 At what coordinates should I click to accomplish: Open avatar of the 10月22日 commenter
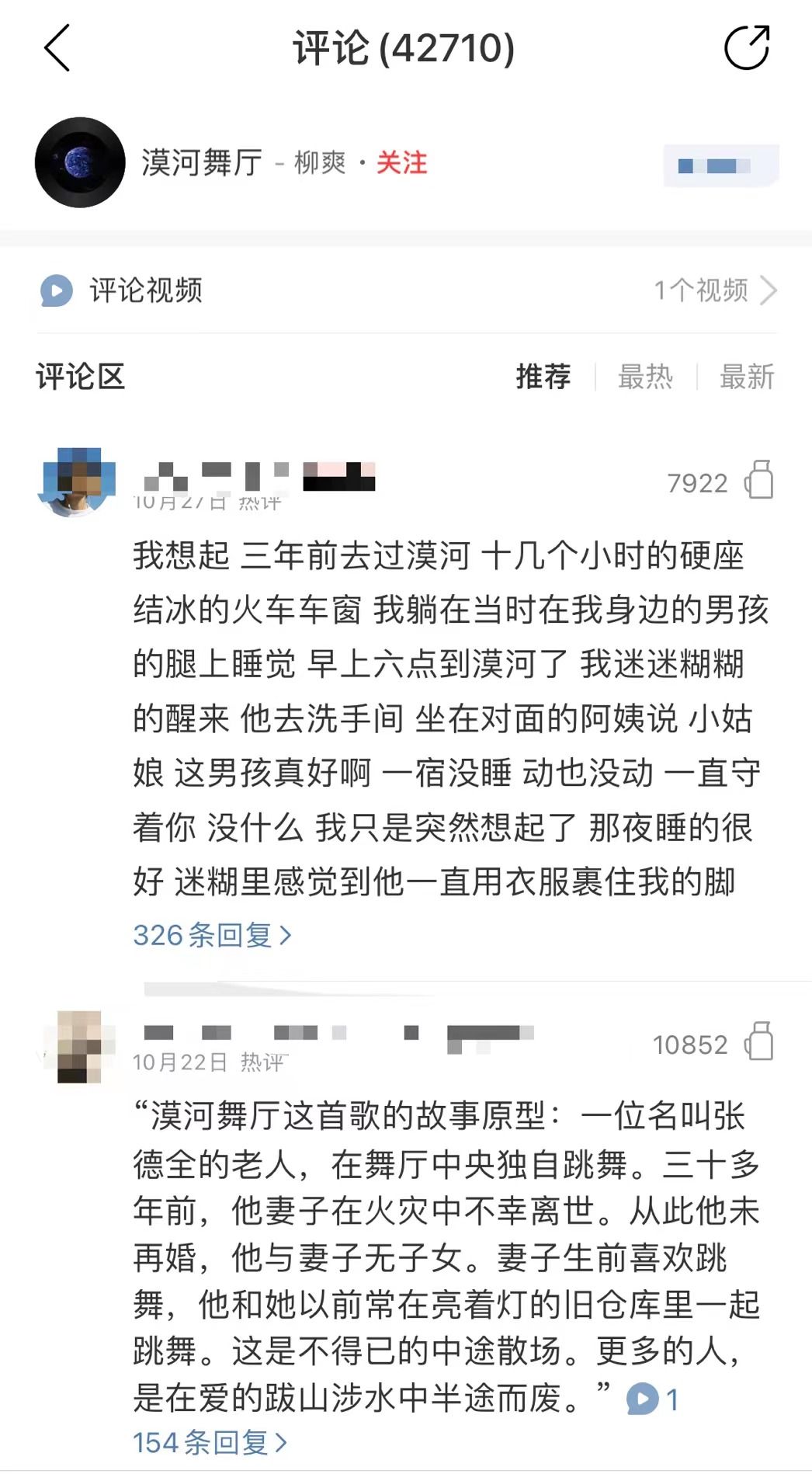coord(80,1046)
